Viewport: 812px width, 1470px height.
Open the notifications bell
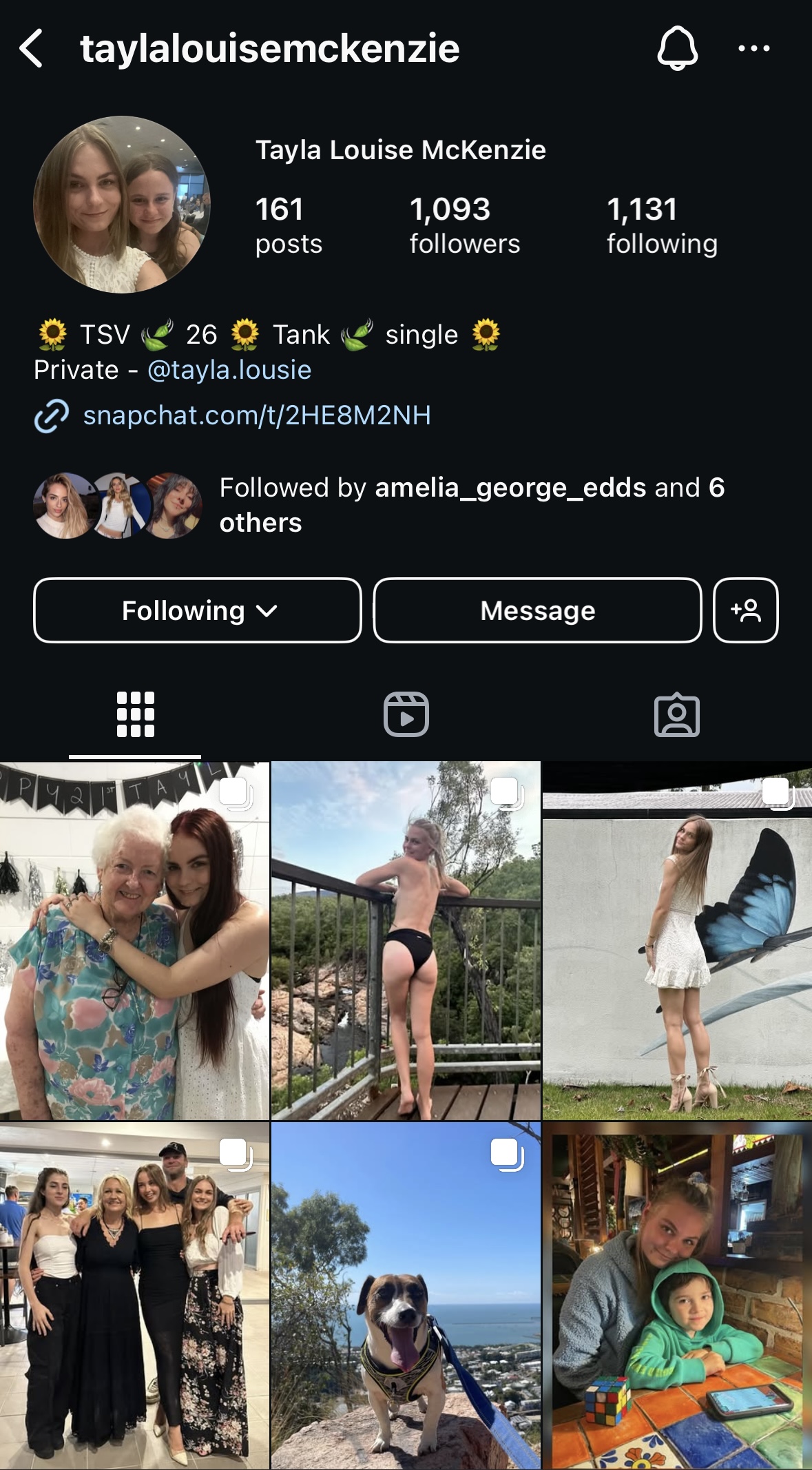tap(678, 48)
